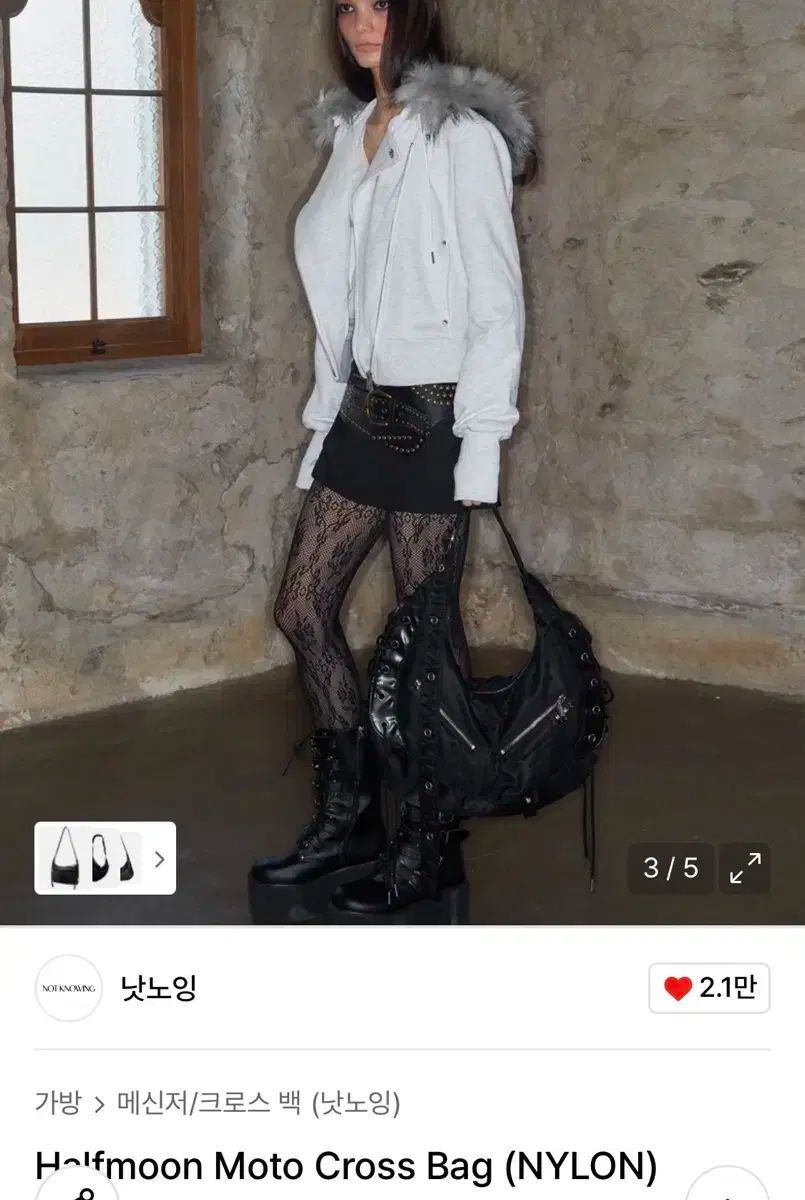Open the bag thumbnail preview strip

coord(105,858)
